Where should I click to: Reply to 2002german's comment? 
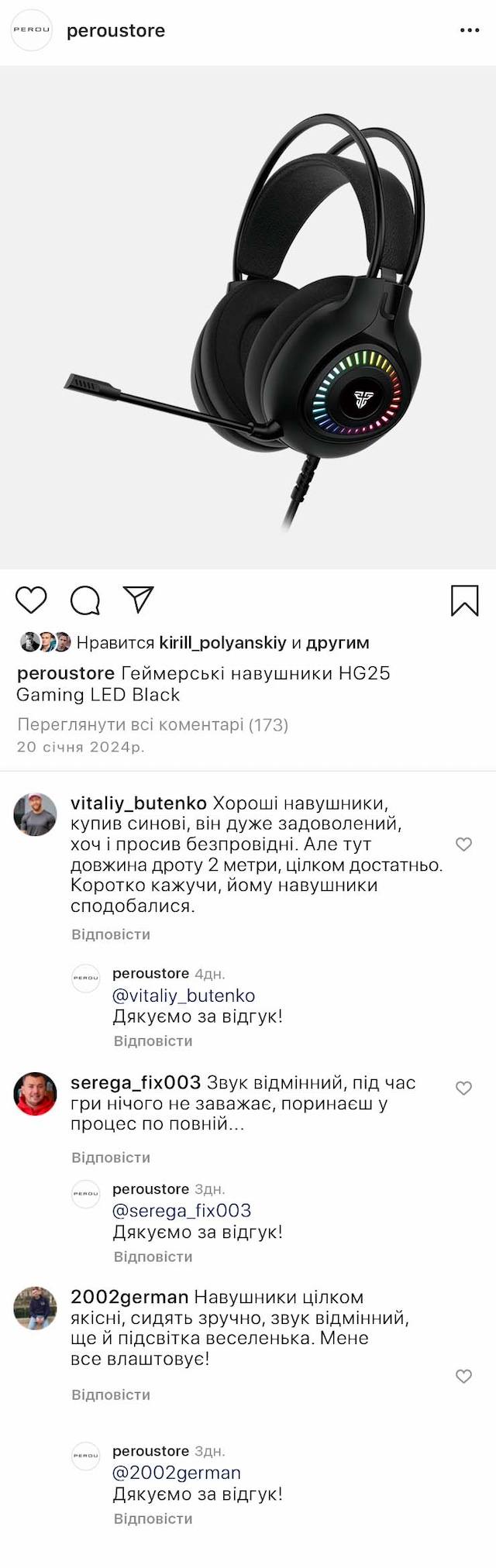[x=111, y=1394]
